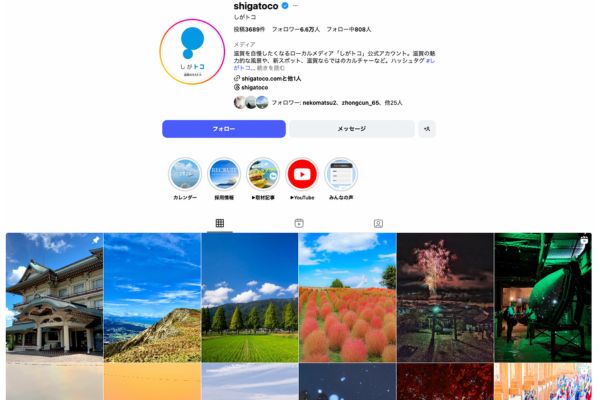Screen dimensions: 600x400
Task: Open the red kochia field post
Action: (x=347, y=296)
